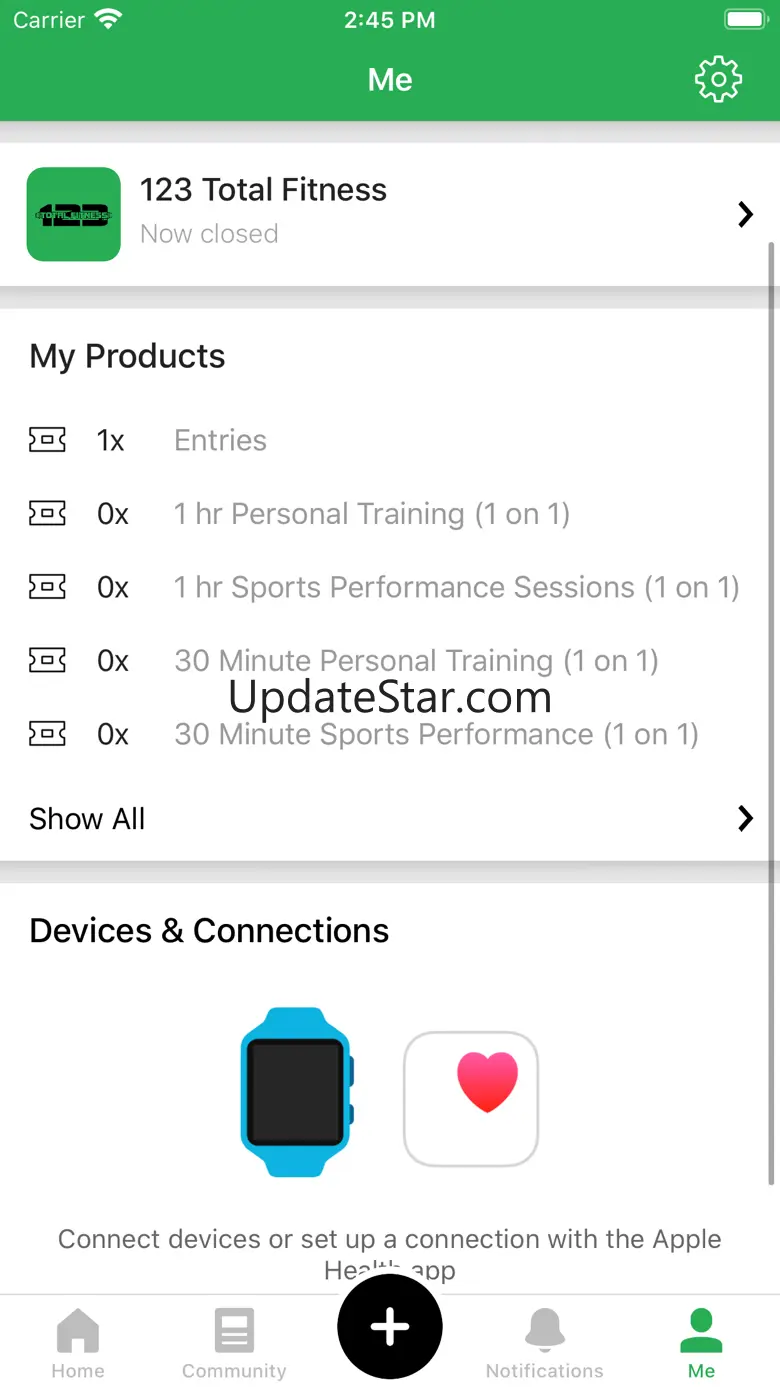The image size is (780, 1387).
Task: Switch to the Notifications tab
Action: pyautogui.click(x=545, y=1343)
